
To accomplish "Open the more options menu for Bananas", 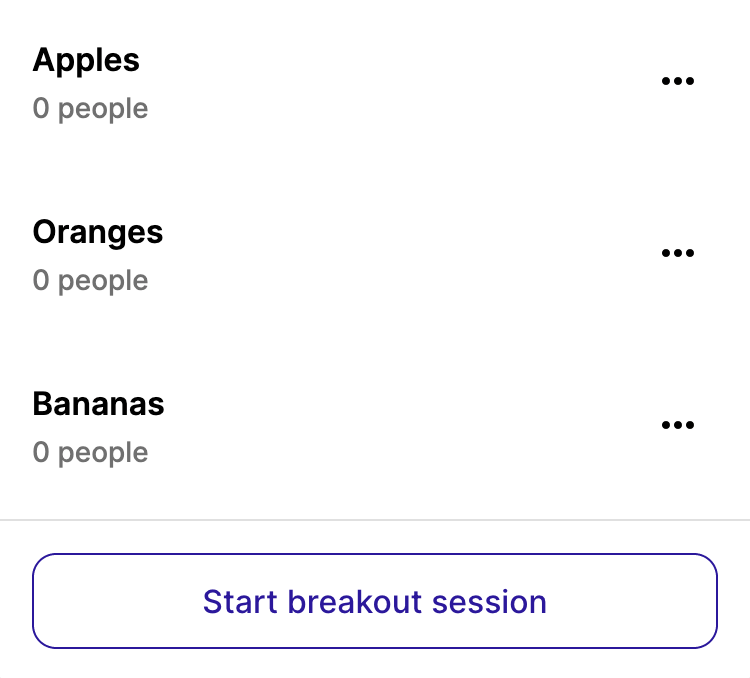I will click(677, 426).
